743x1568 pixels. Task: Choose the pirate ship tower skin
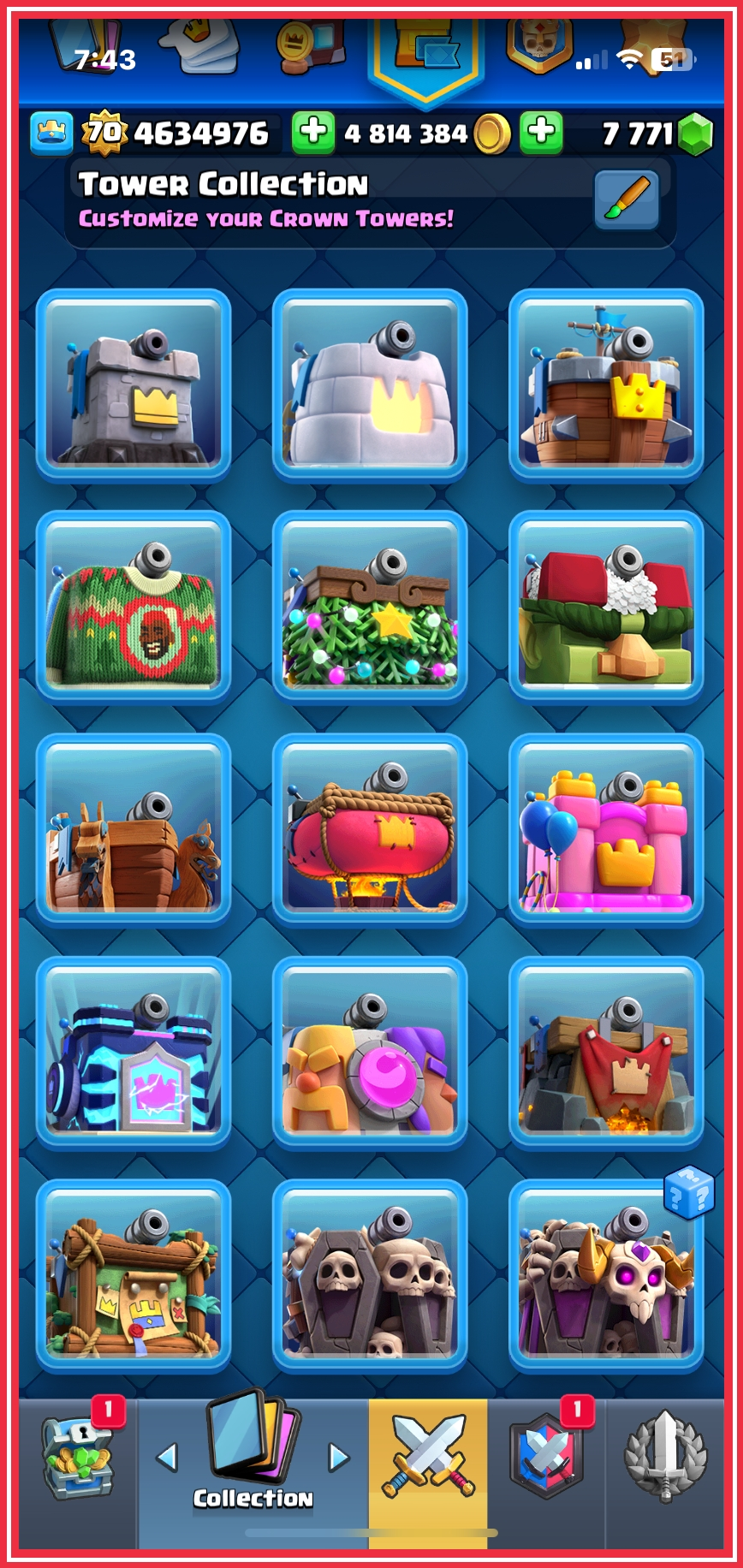(x=606, y=385)
